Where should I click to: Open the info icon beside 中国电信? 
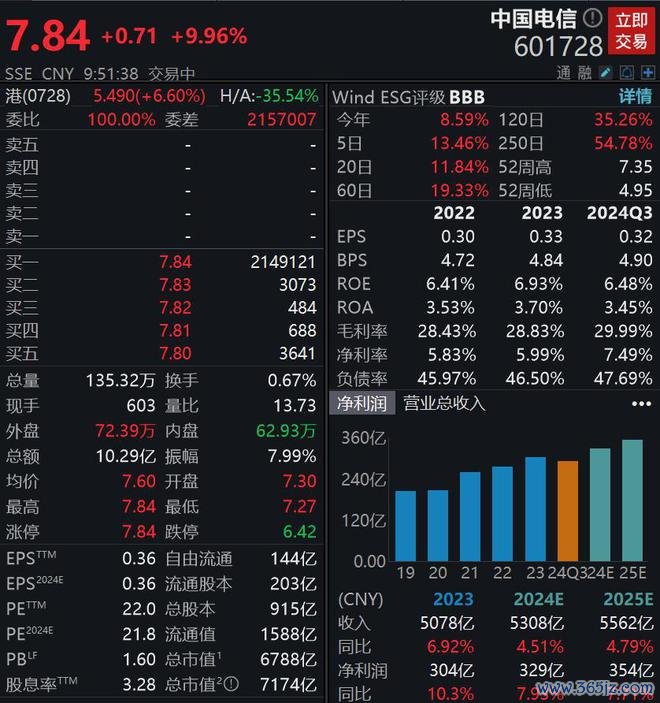pyautogui.click(x=593, y=17)
